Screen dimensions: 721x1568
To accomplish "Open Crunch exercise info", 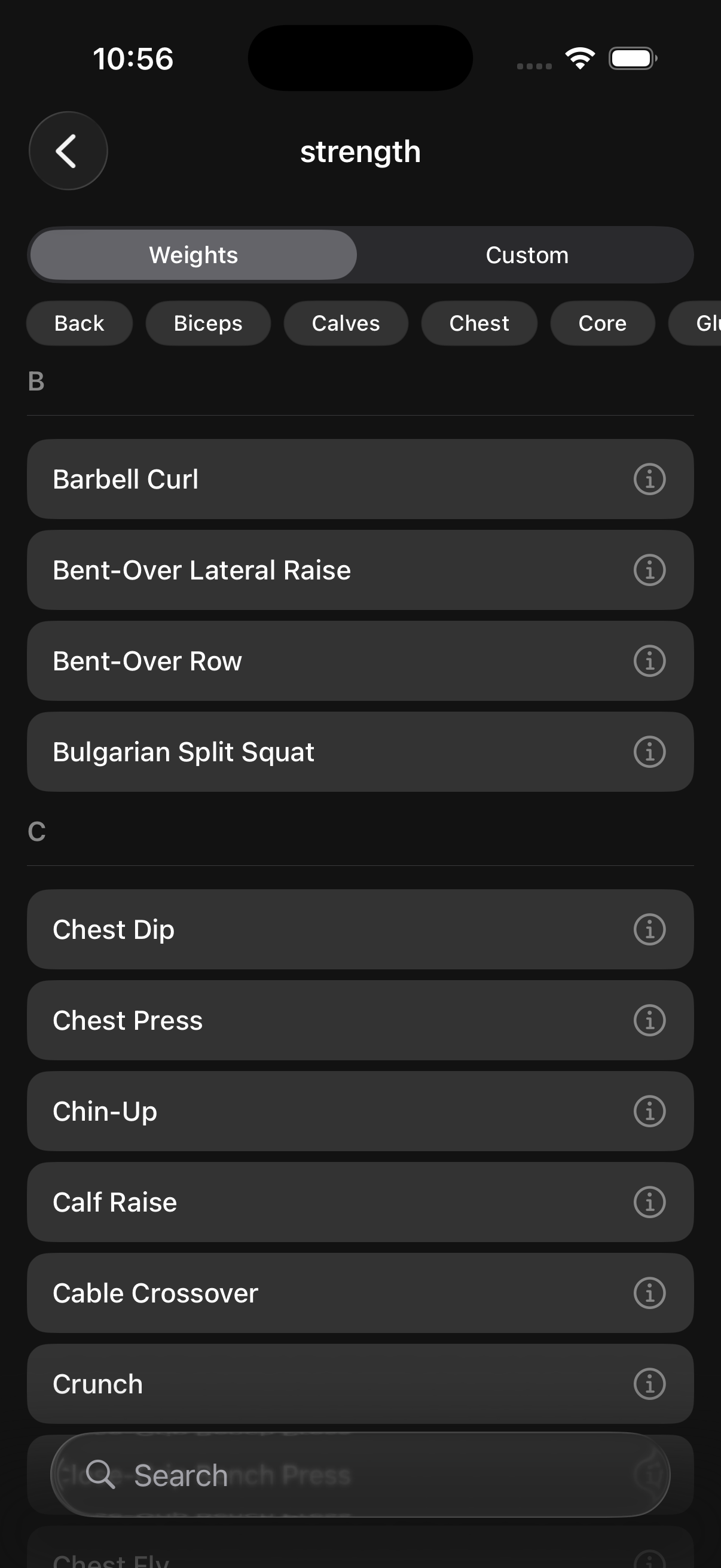I will [x=649, y=1383].
